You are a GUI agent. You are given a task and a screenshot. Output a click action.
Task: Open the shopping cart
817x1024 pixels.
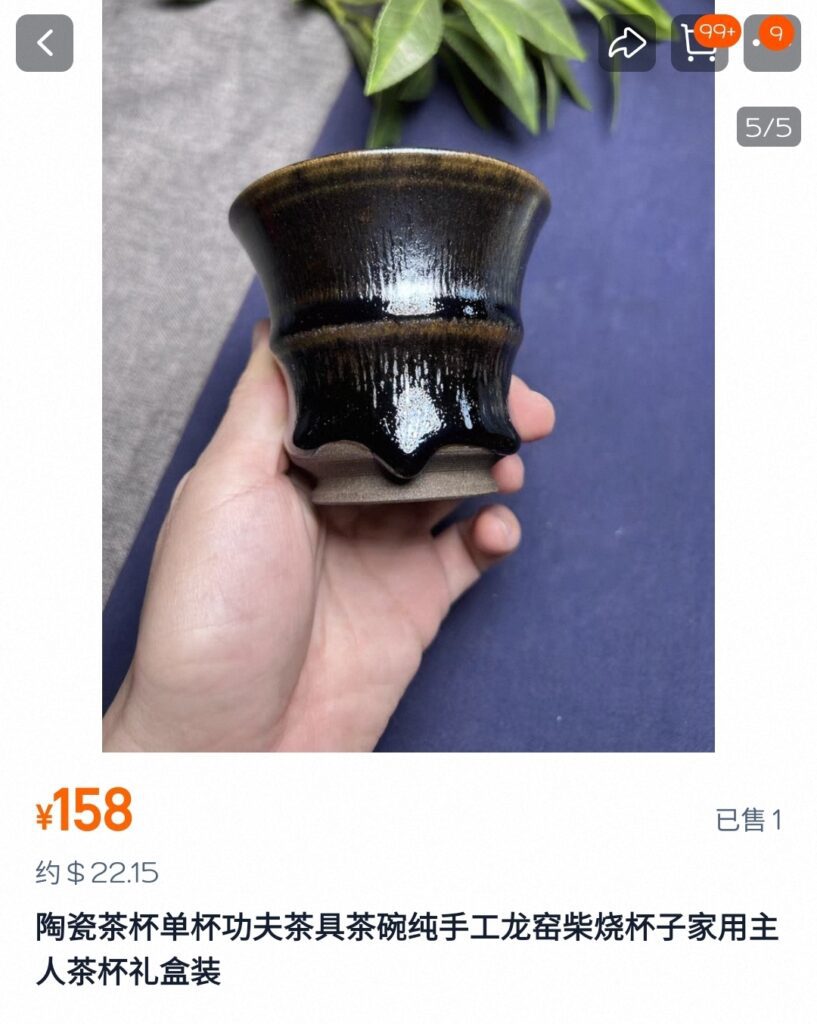pos(698,44)
